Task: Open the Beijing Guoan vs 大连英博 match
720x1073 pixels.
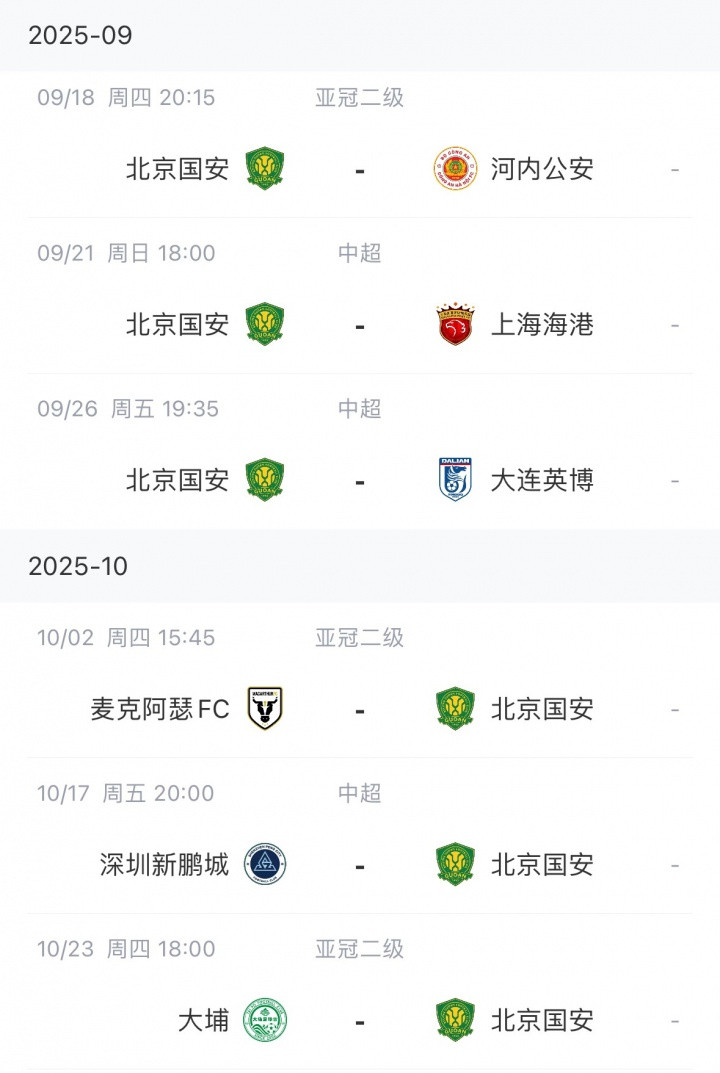Action: click(360, 480)
